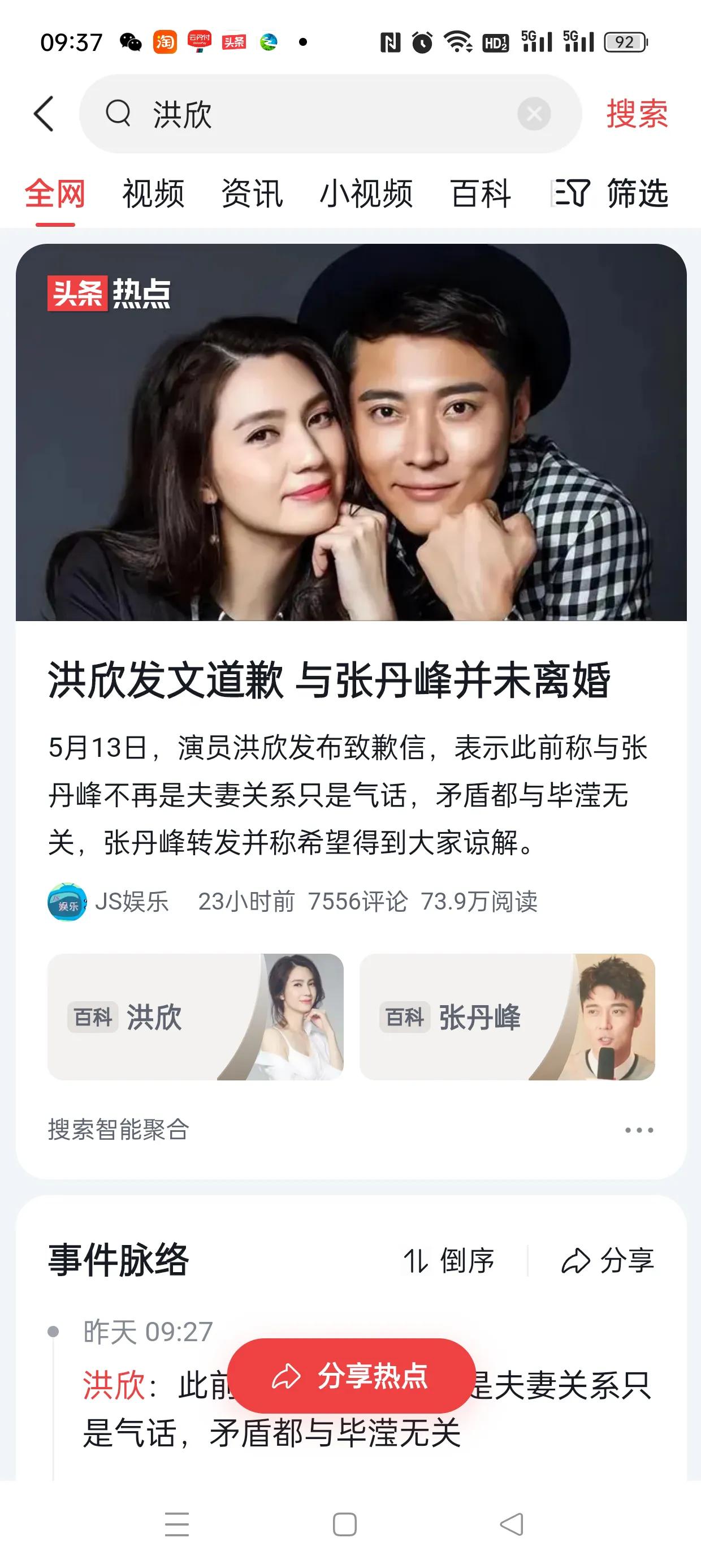Open article 洪欣发文道歉 与张丹峰并未离婚
The image size is (701, 1568).
click(333, 683)
